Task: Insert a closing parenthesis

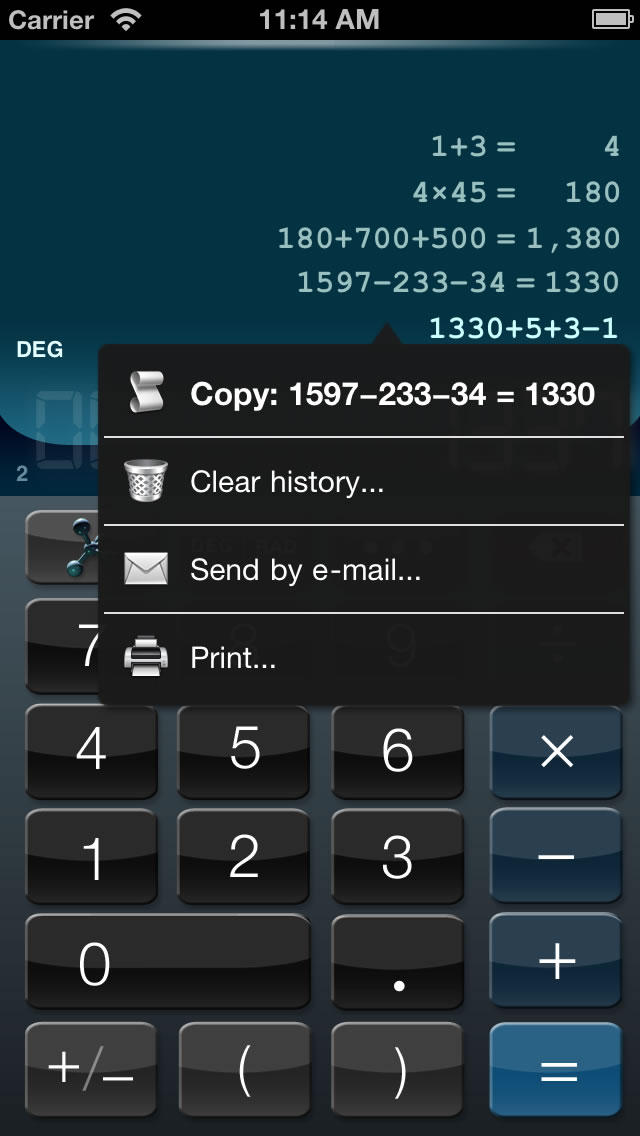Action: [x=397, y=1069]
